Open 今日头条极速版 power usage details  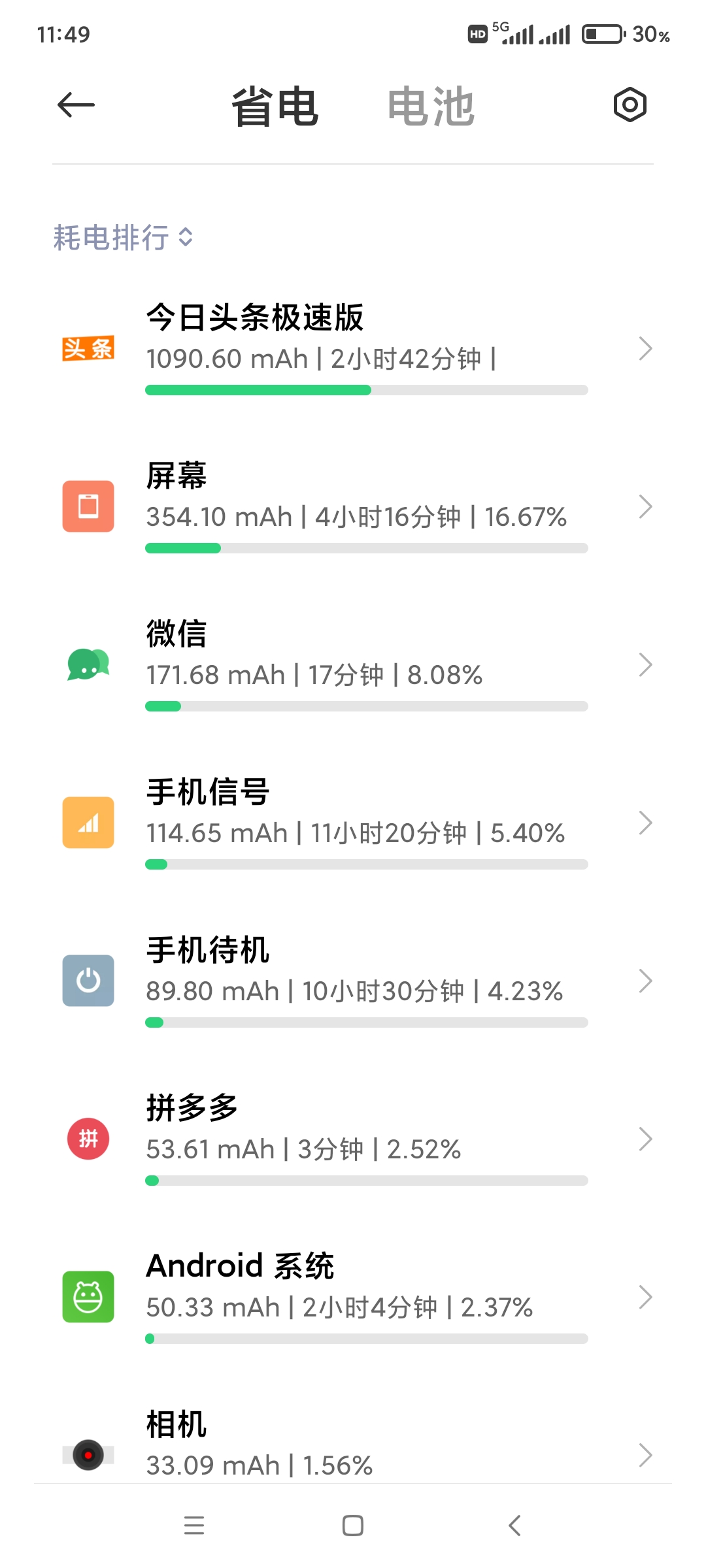point(353,349)
